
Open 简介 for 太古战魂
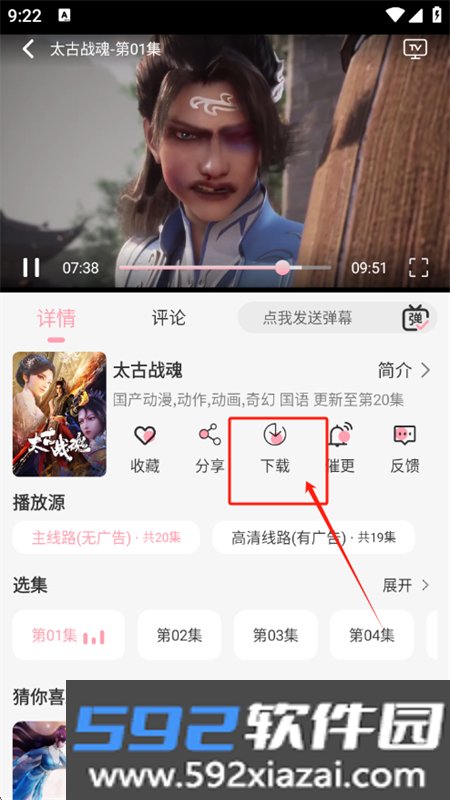(x=404, y=370)
